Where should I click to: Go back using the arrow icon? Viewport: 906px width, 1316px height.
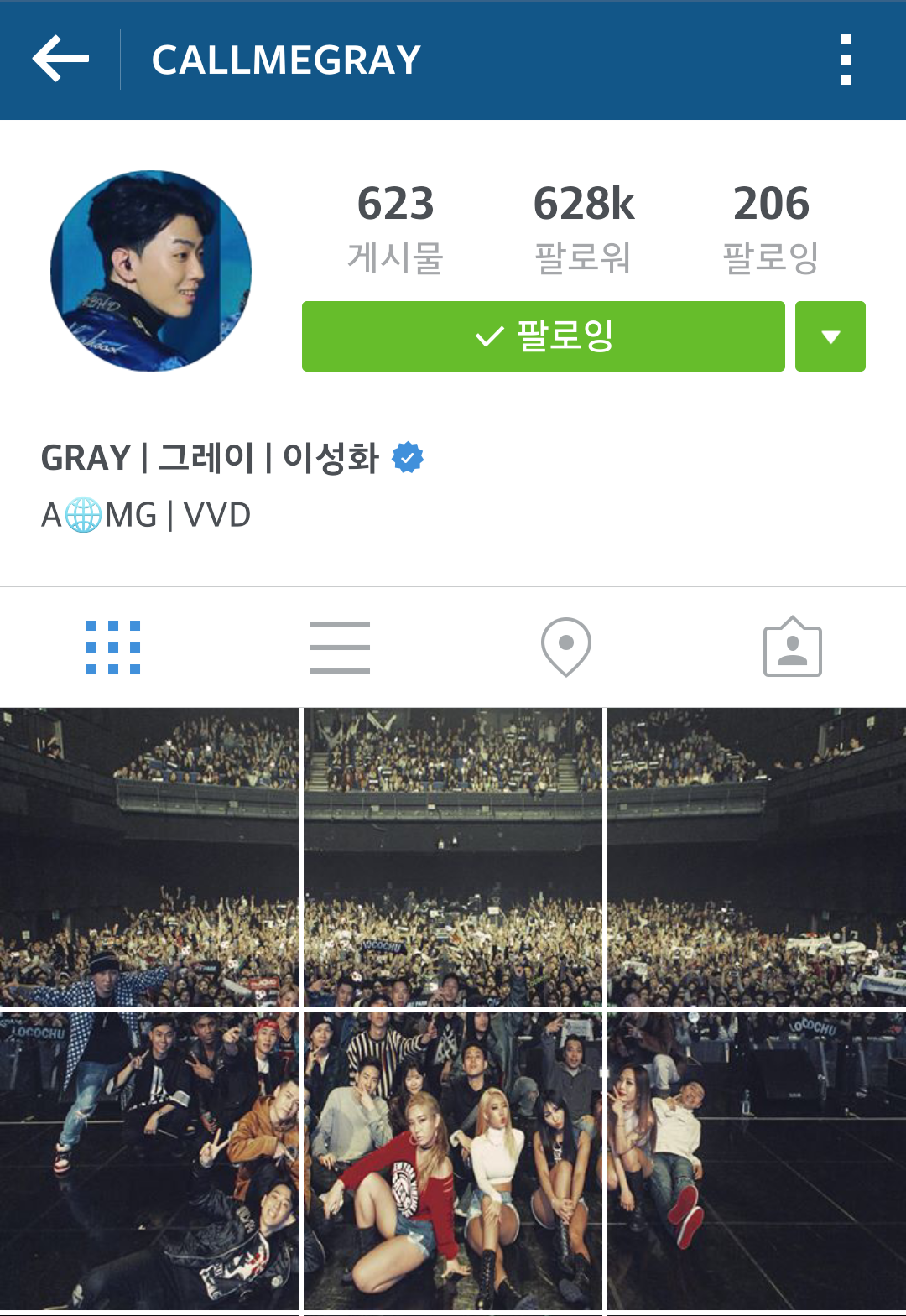(60, 59)
